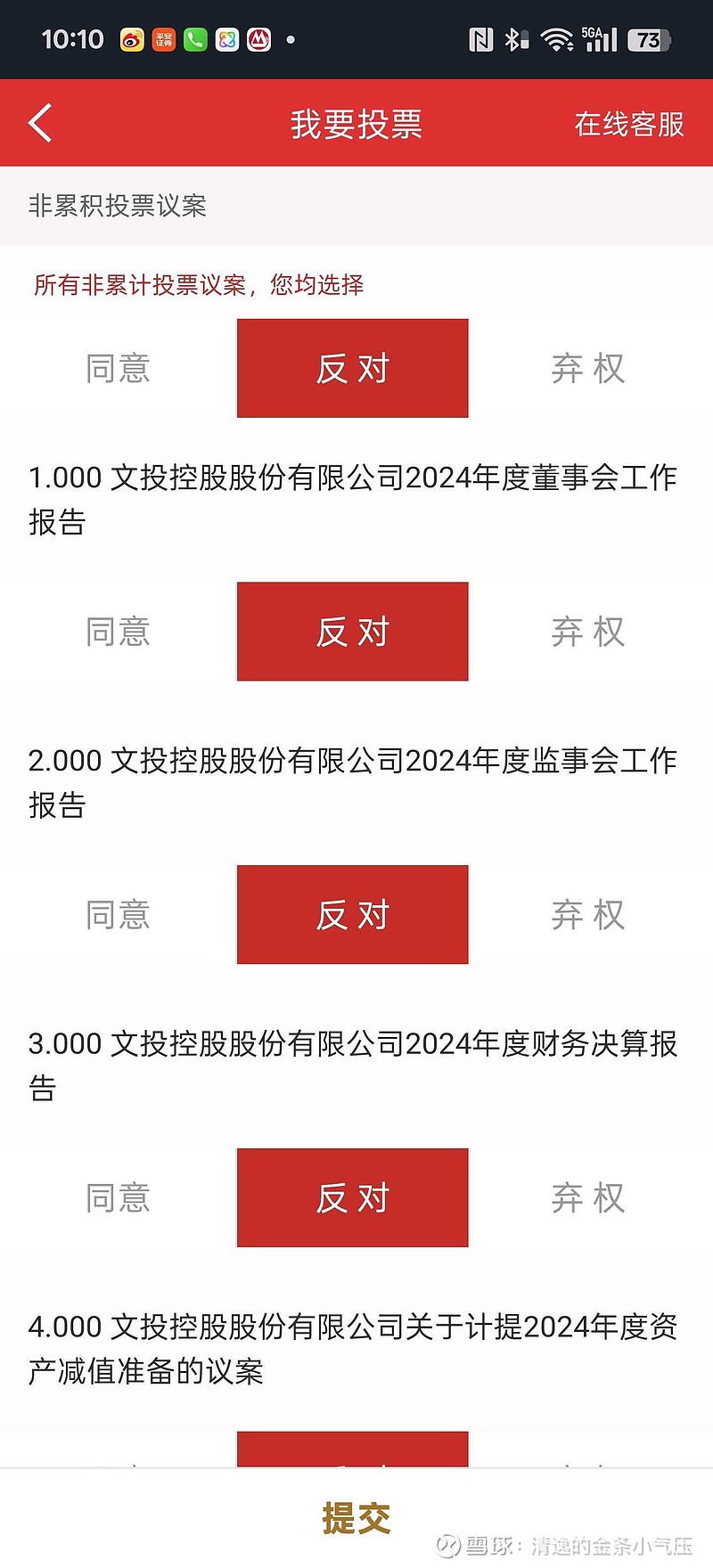Vote 弃权 on proposal 2.000 监事会工作报告
The width and height of the screenshot is (713, 1568).
589,915
